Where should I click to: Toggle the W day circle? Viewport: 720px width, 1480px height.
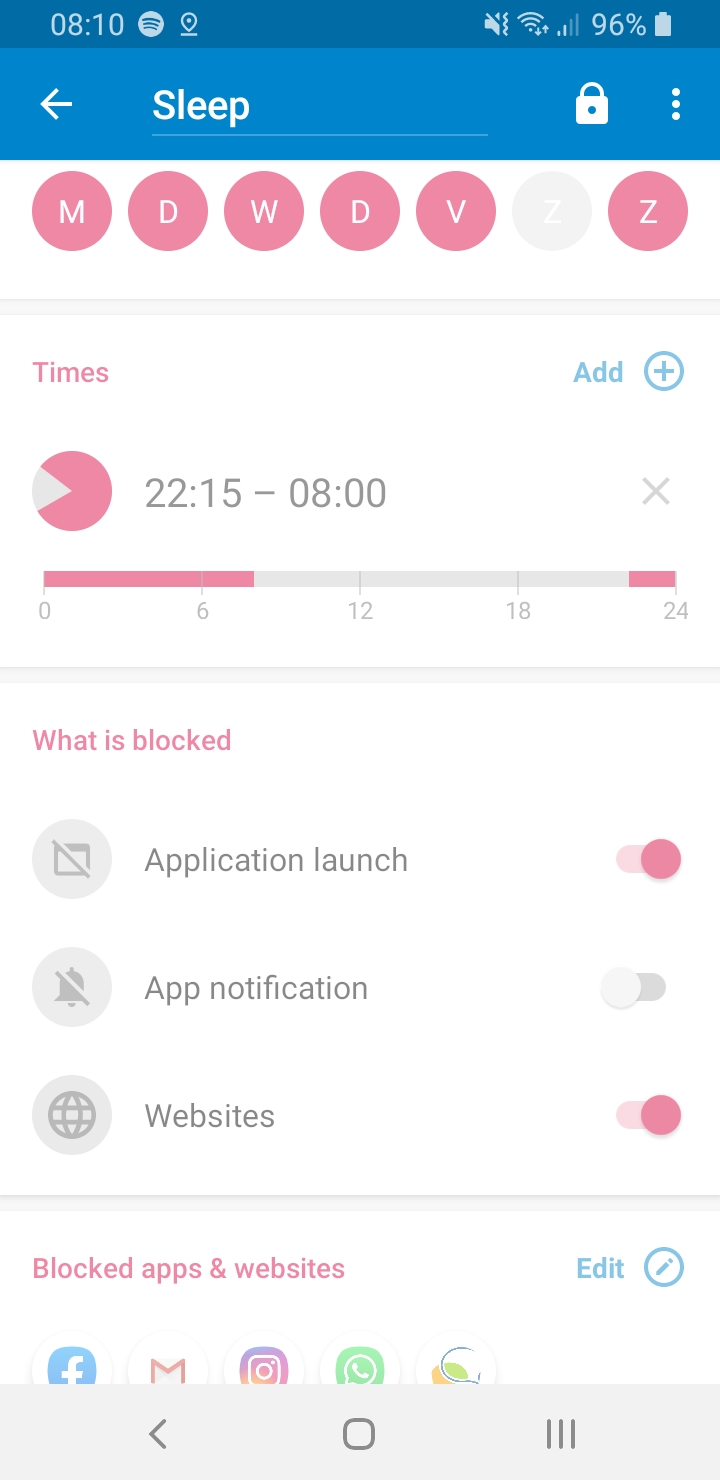point(264,211)
